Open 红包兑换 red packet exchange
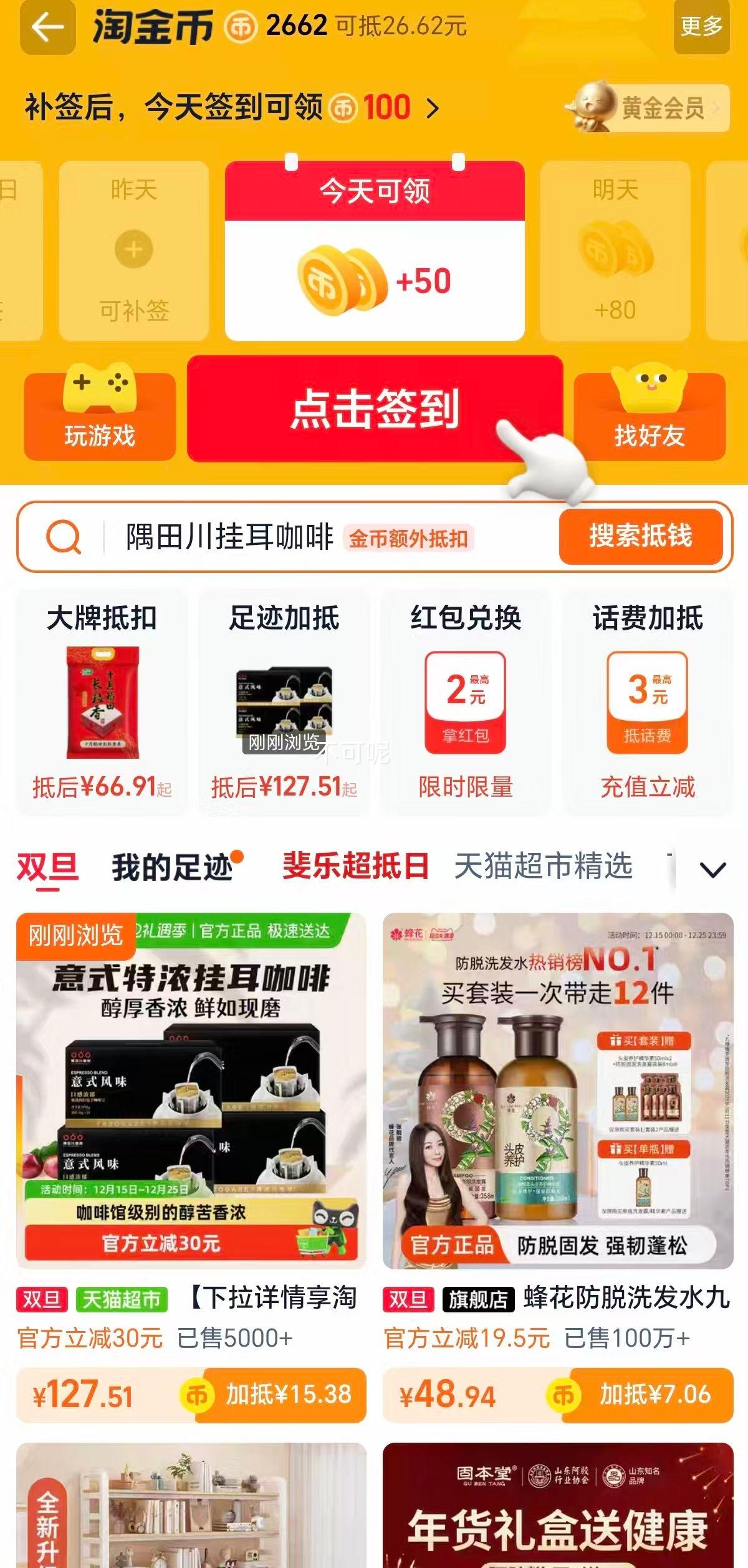This screenshot has height=1568, width=748. pos(467,701)
